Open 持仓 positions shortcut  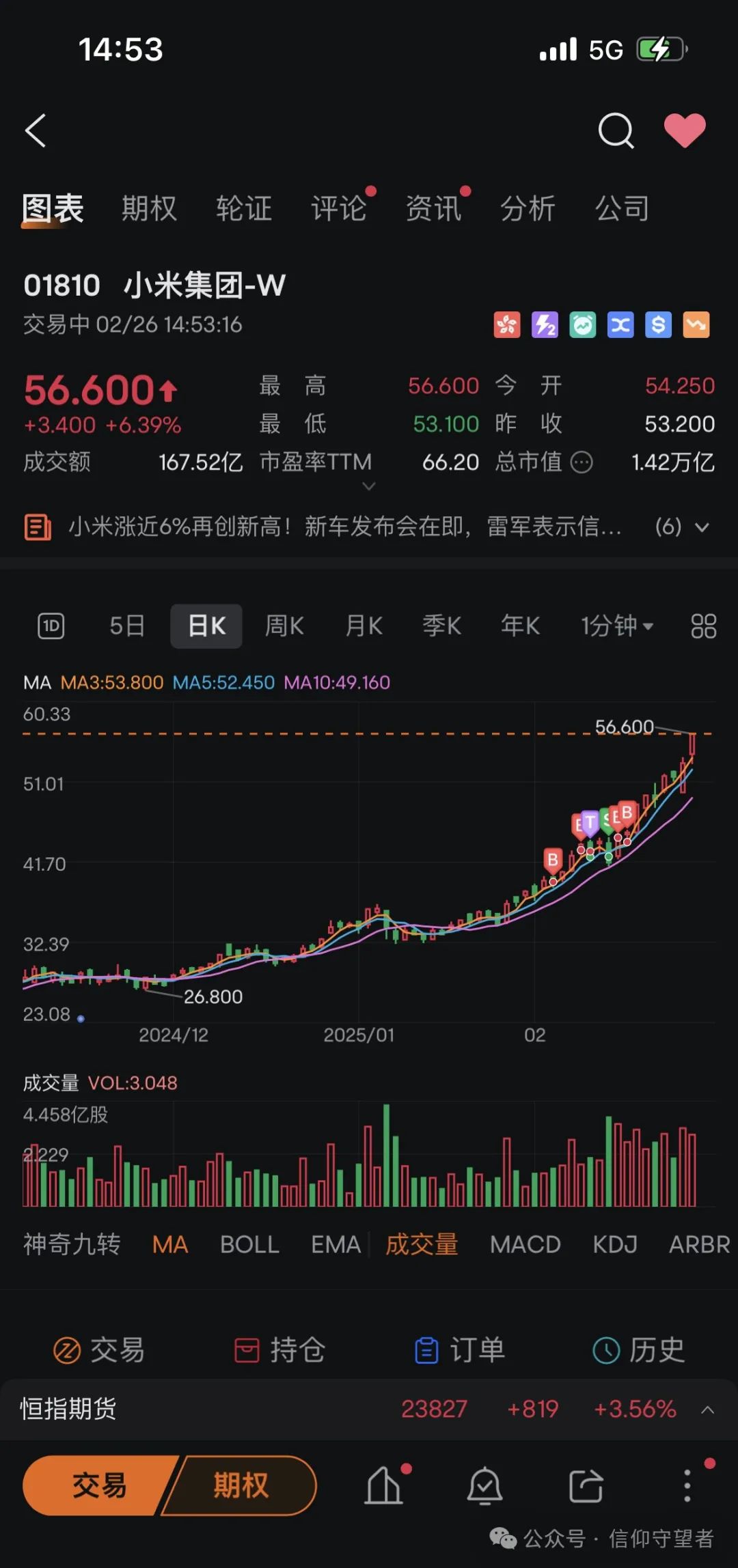click(x=279, y=1350)
